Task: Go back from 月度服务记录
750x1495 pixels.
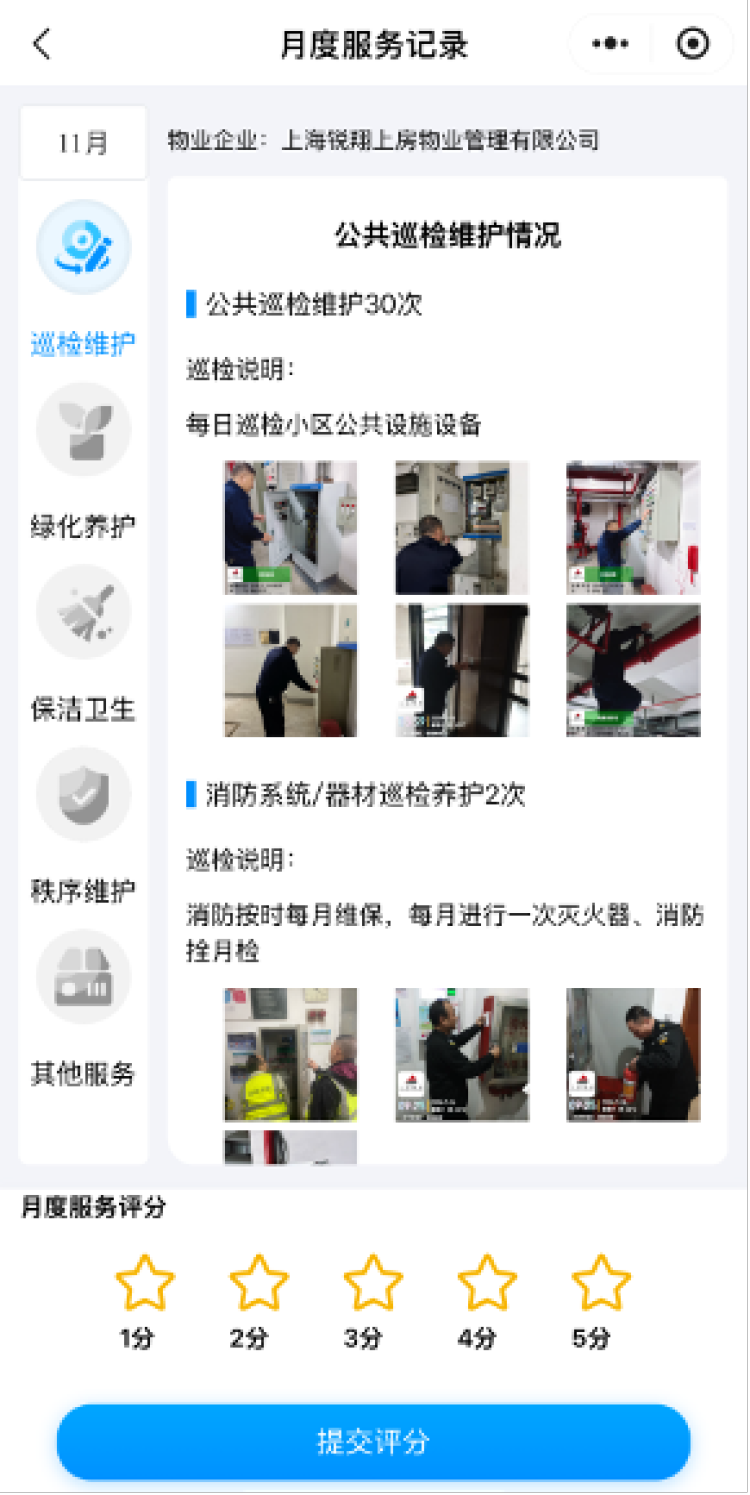Action: (42, 44)
